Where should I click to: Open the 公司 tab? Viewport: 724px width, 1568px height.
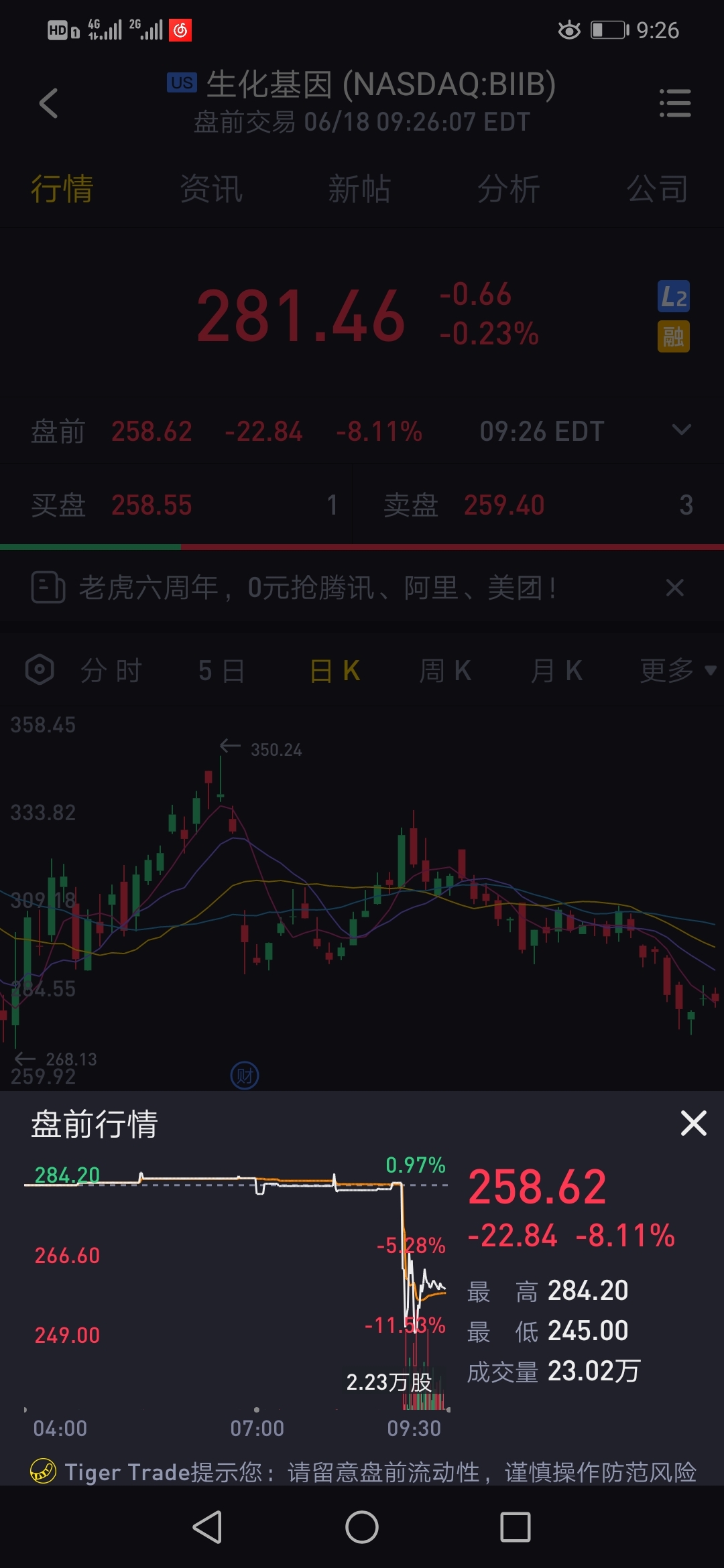658,188
